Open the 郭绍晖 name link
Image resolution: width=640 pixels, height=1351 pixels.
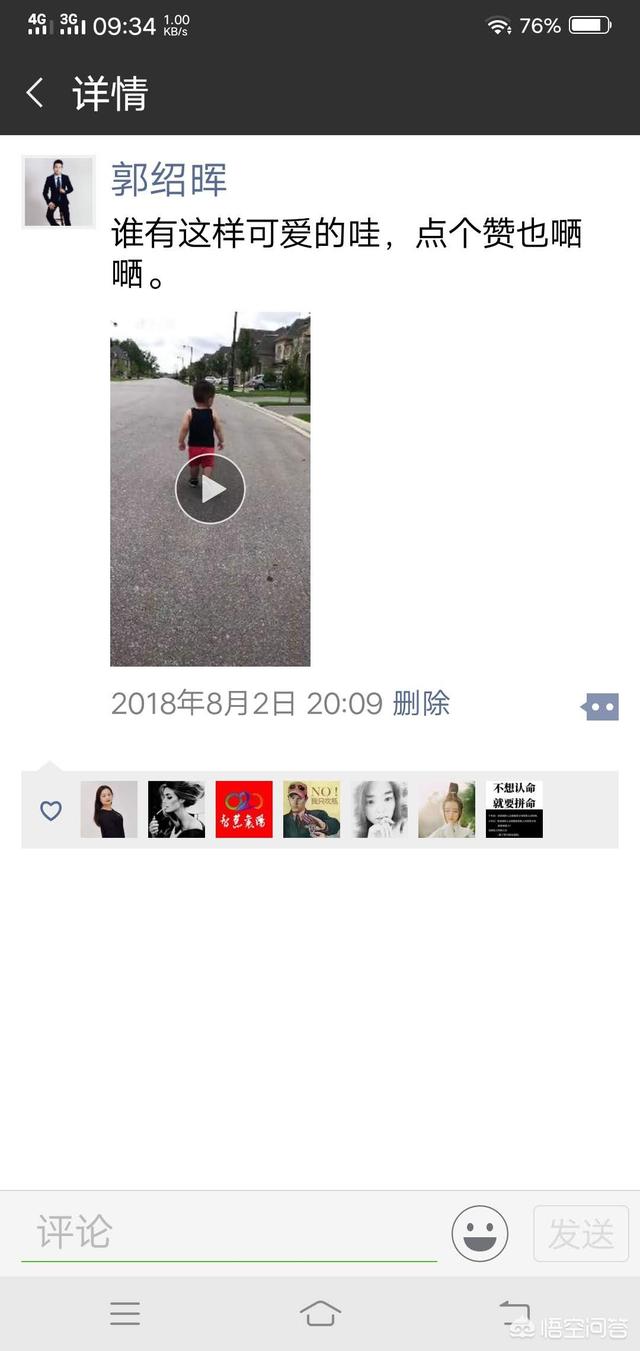[x=169, y=180]
